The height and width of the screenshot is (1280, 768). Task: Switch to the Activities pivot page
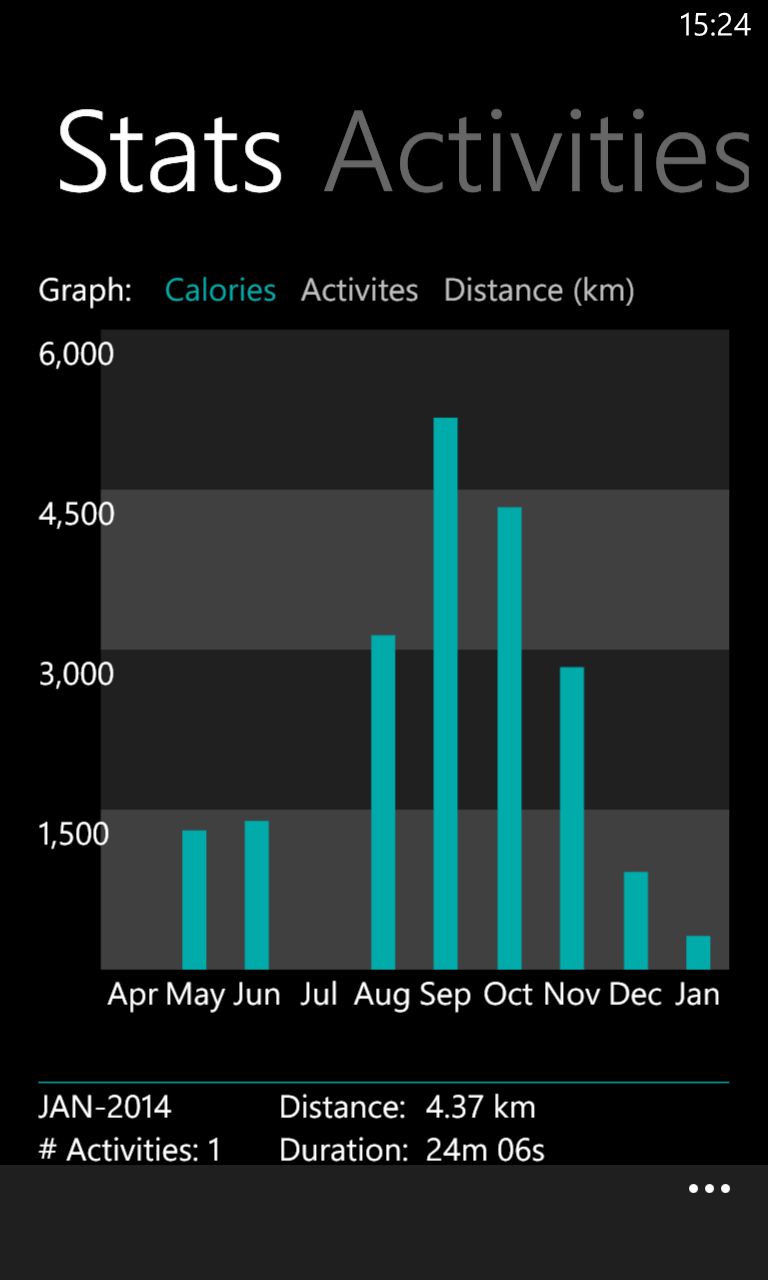[x=540, y=150]
